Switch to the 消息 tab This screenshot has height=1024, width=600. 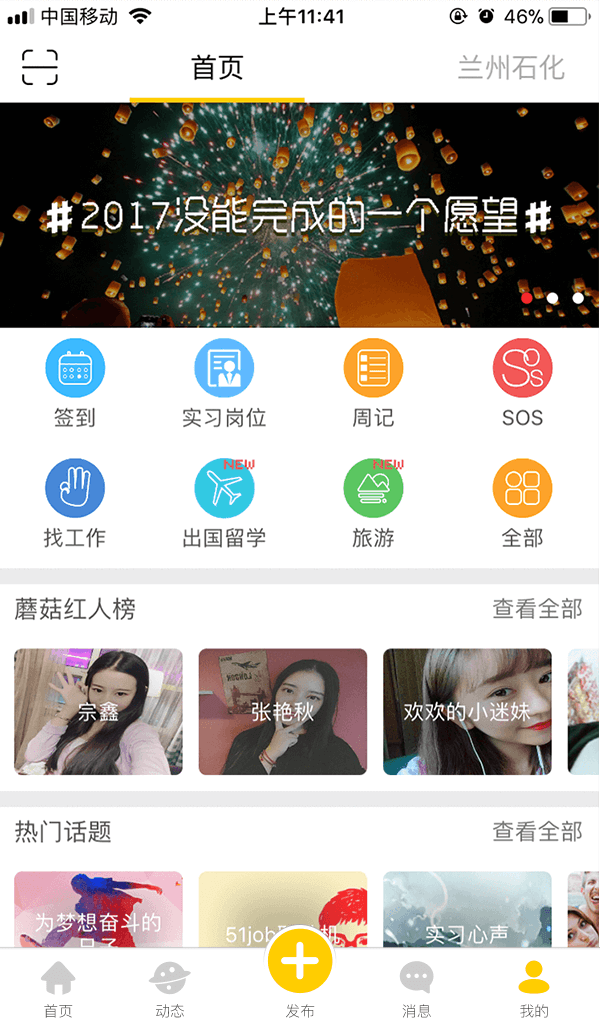pos(416,988)
